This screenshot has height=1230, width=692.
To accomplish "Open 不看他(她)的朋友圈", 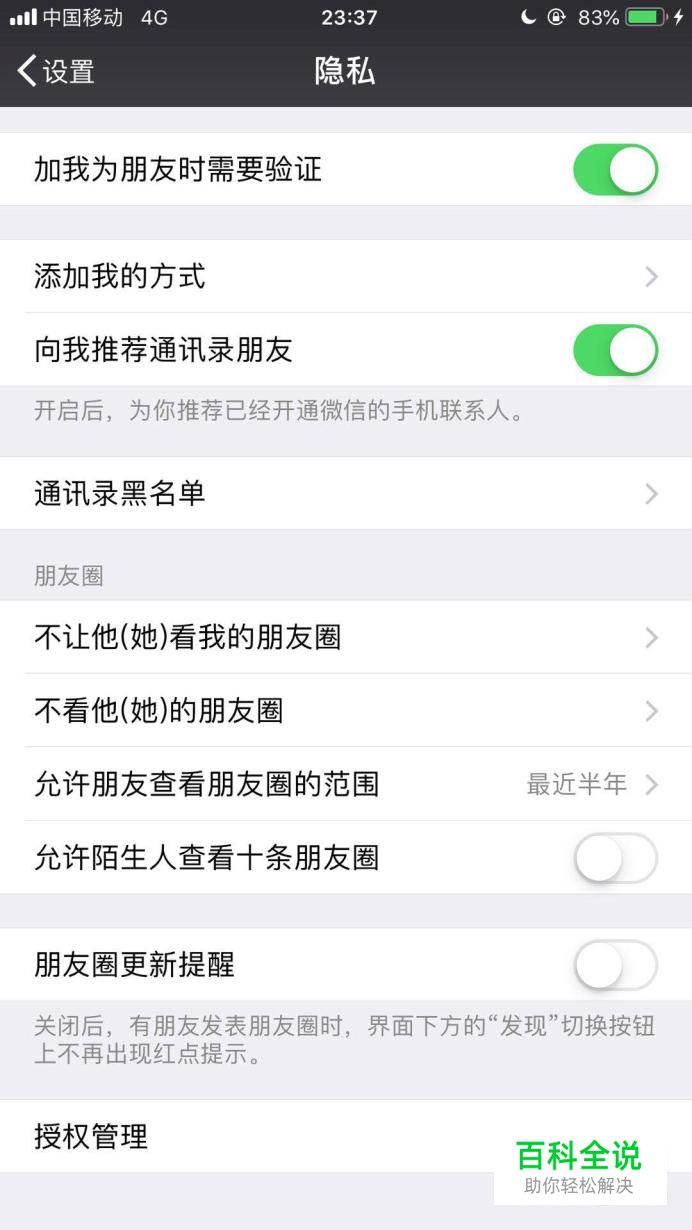I will pyautogui.click(x=346, y=711).
